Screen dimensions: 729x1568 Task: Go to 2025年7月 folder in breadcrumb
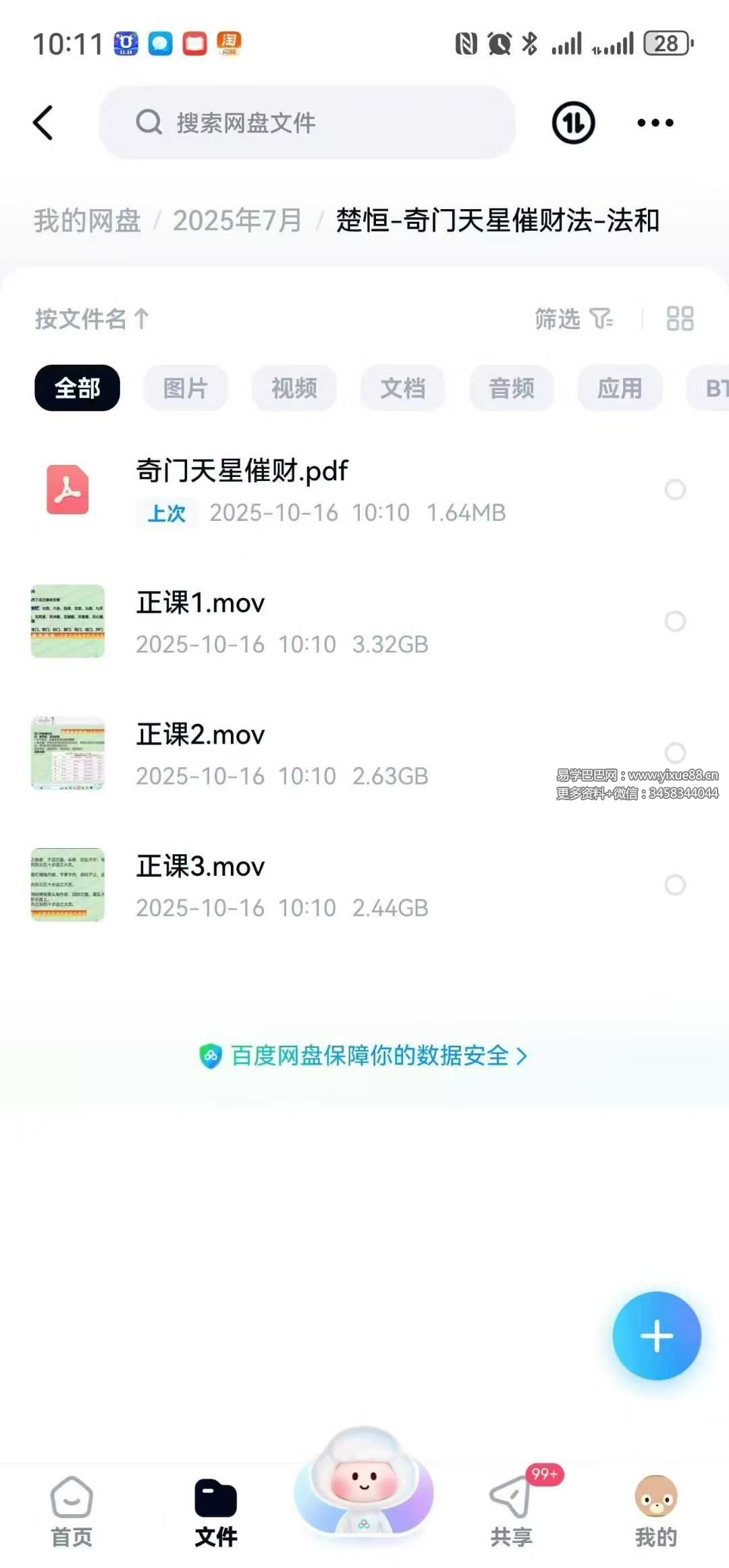pos(237,221)
